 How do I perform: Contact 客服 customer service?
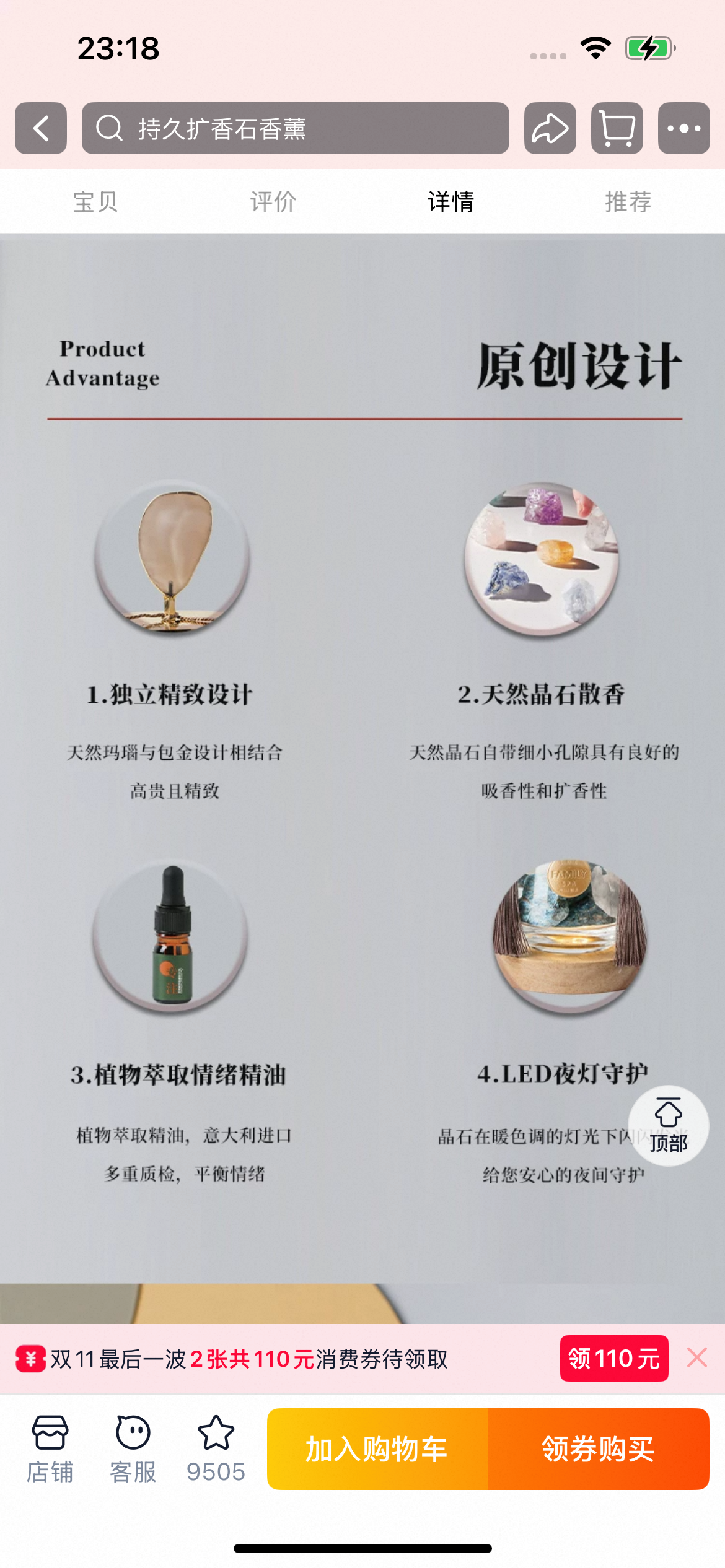pos(133,1448)
